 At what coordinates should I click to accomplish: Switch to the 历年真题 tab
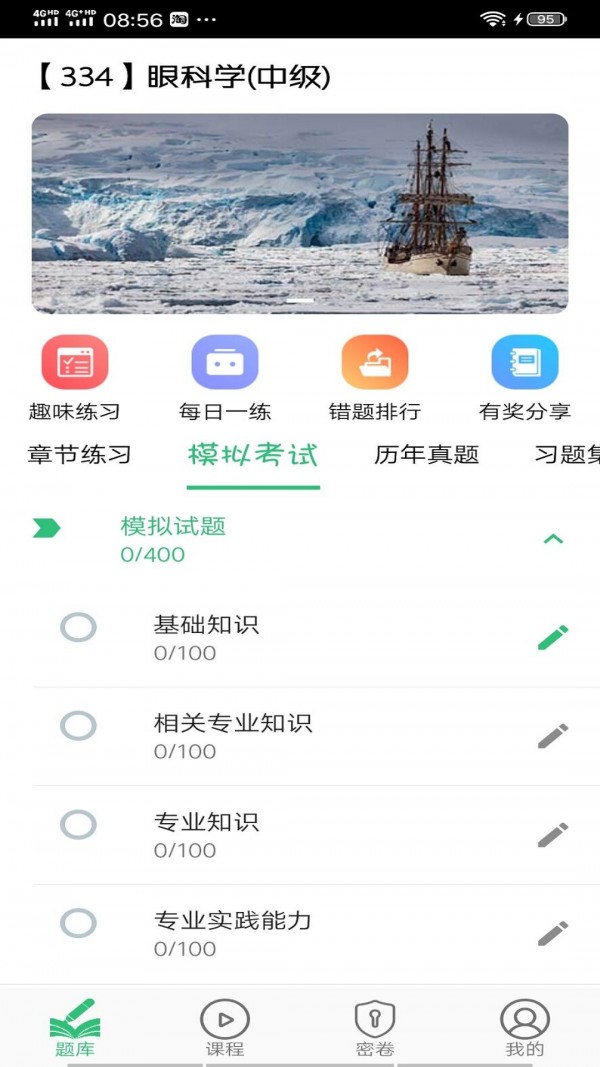[427, 455]
